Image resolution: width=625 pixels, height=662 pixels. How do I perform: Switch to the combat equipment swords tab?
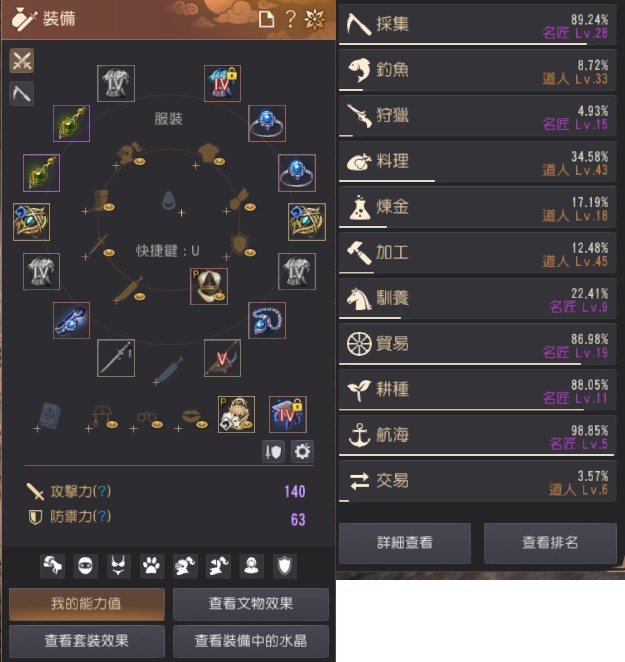[22, 60]
